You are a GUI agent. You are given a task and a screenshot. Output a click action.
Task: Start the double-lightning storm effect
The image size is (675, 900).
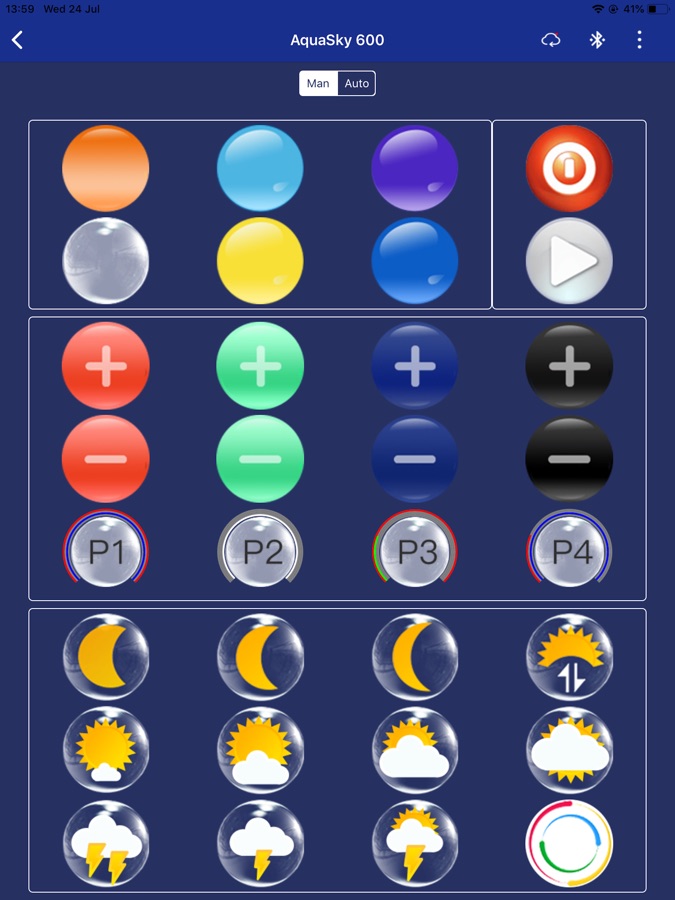coord(106,843)
